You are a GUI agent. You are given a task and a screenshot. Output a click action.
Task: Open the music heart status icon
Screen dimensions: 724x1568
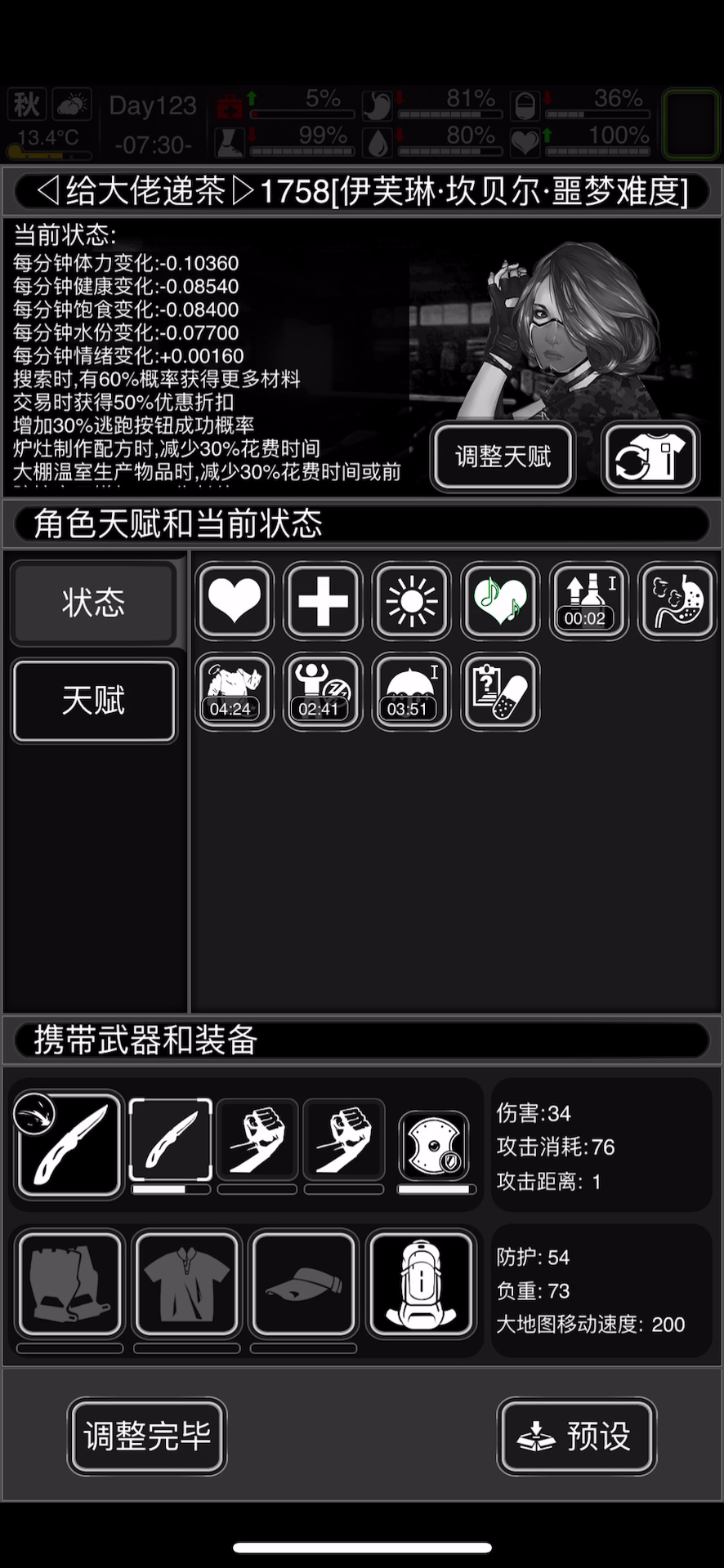[500, 601]
